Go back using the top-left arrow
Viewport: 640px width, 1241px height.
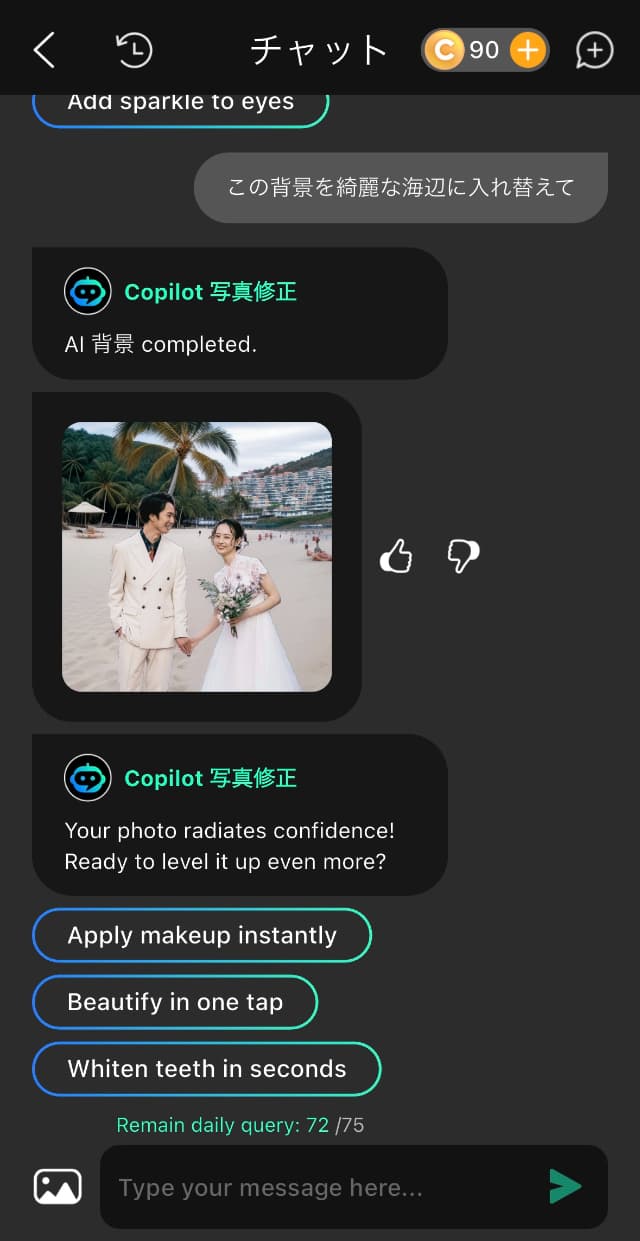click(44, 50)
